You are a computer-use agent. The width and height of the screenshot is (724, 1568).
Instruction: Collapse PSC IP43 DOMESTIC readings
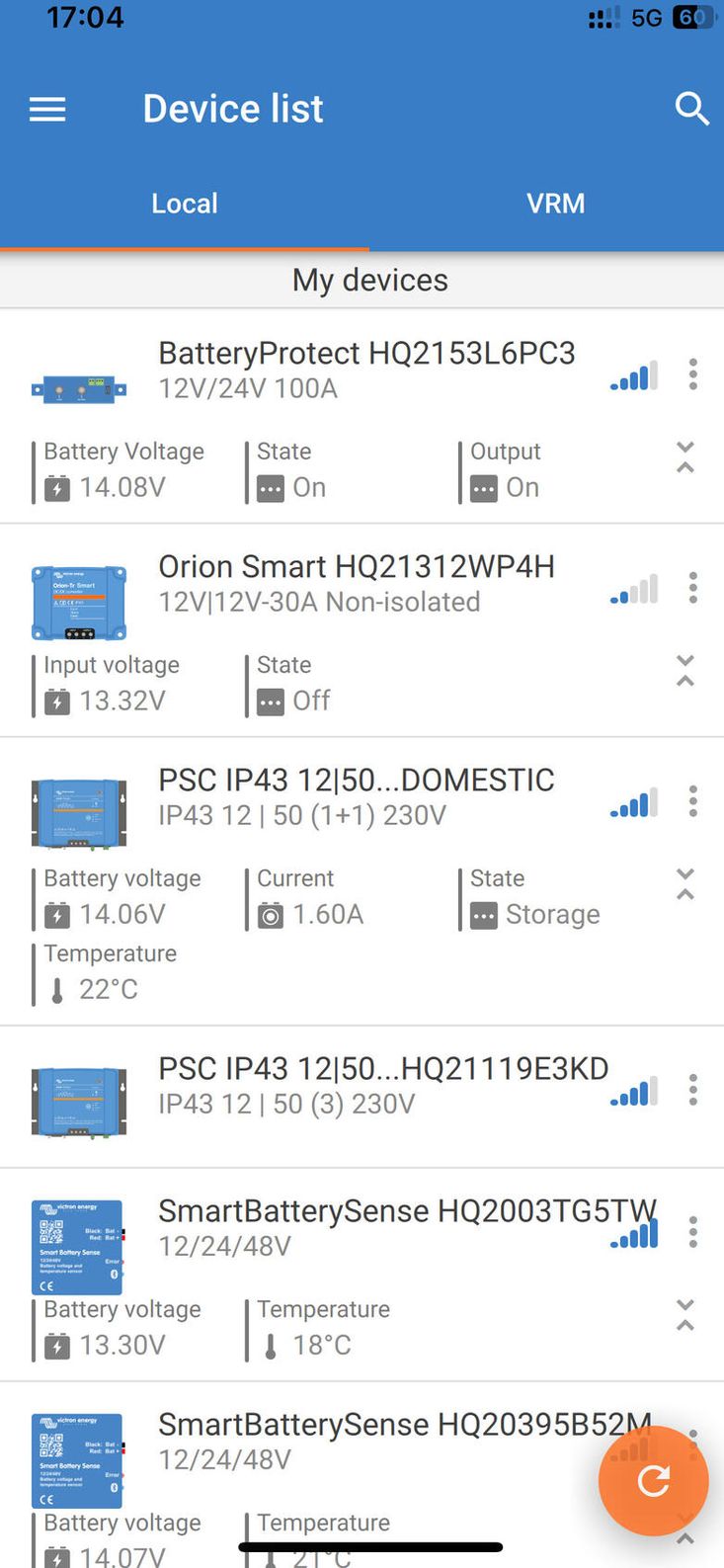(x=685, y=884)
